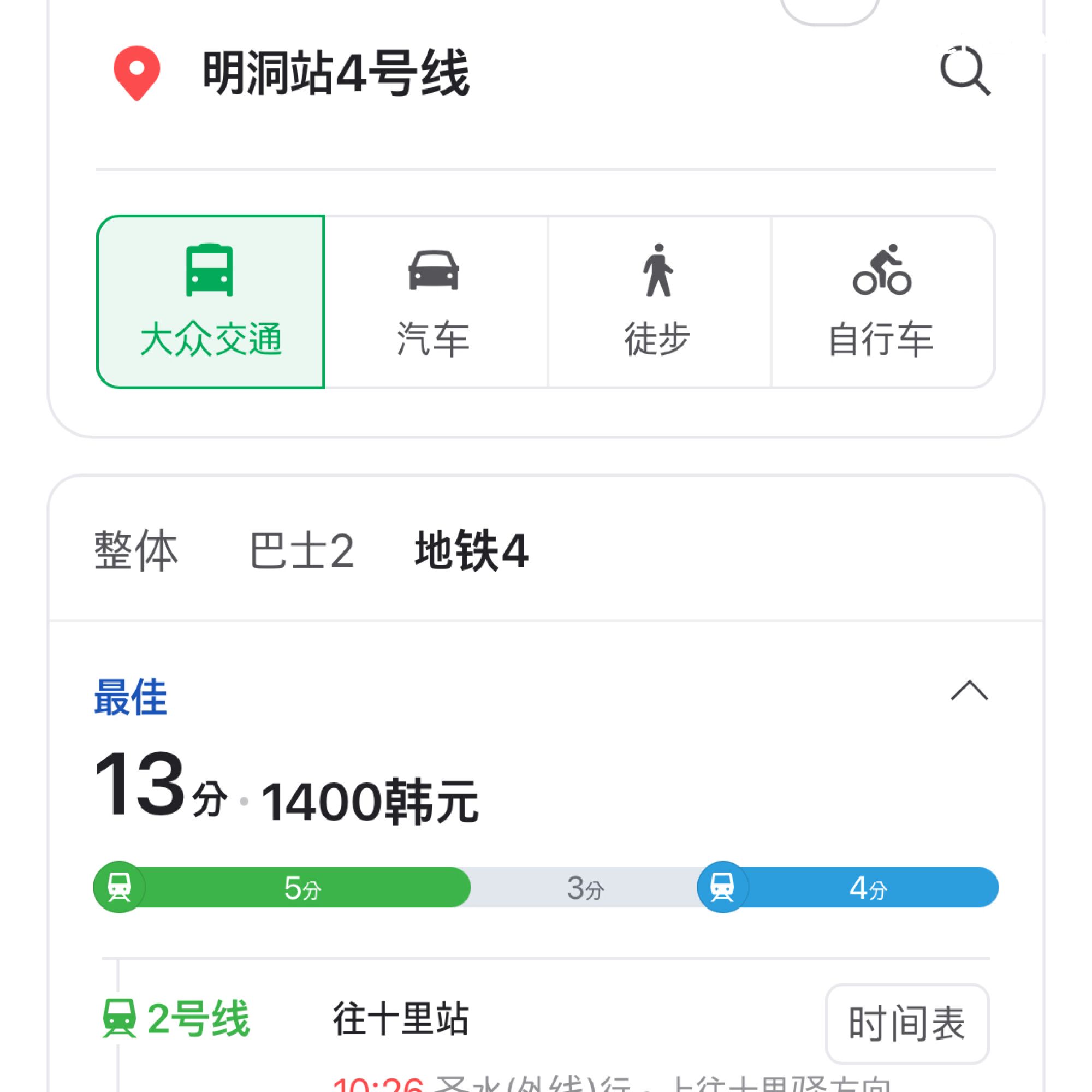Show 整体 all routes tab
The image size is (1092, 1092).
[x=135, y=550]
